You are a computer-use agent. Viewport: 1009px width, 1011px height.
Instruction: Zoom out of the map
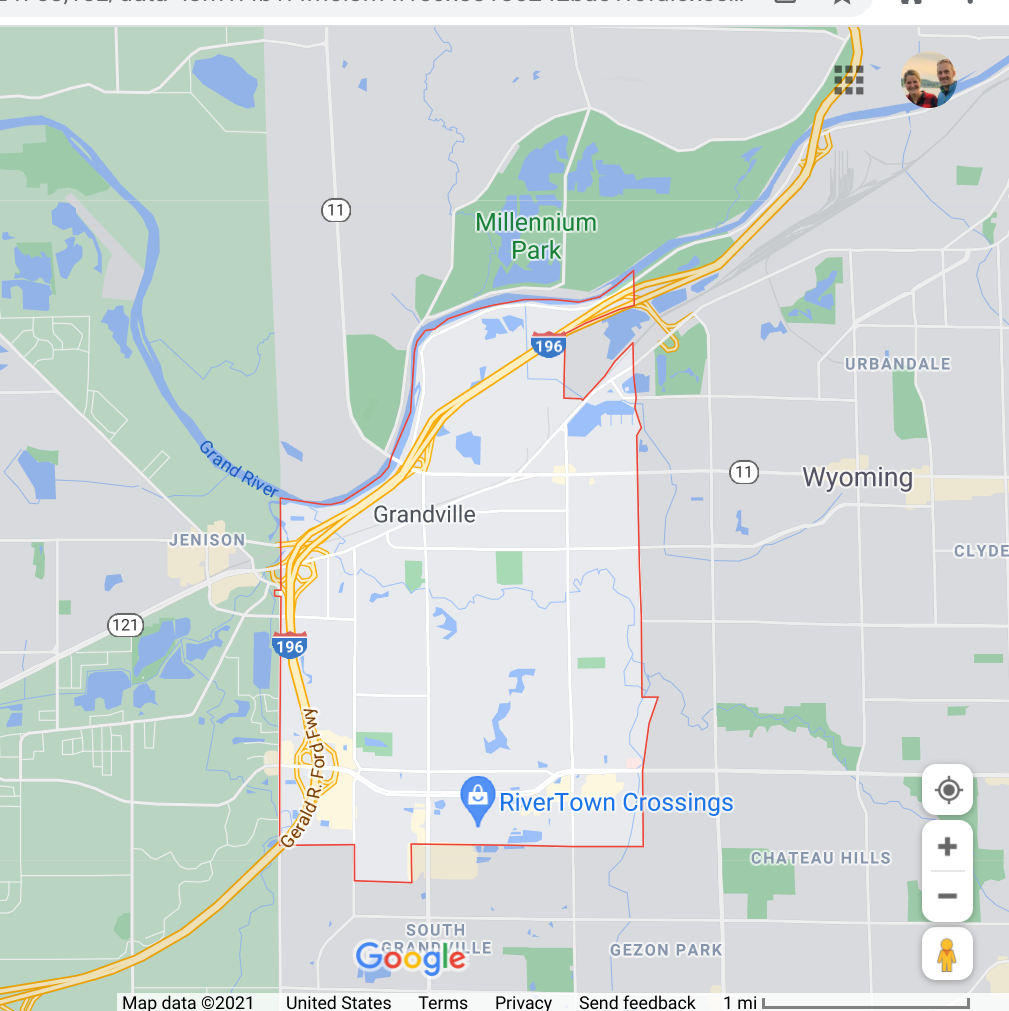click(947, 896)
